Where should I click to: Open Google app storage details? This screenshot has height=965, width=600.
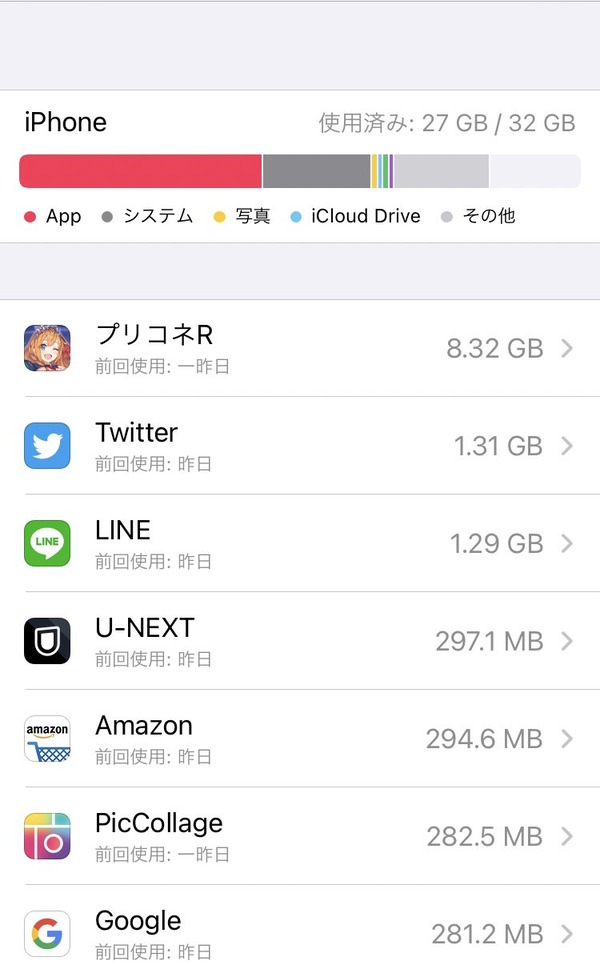(x=300, y=926)
